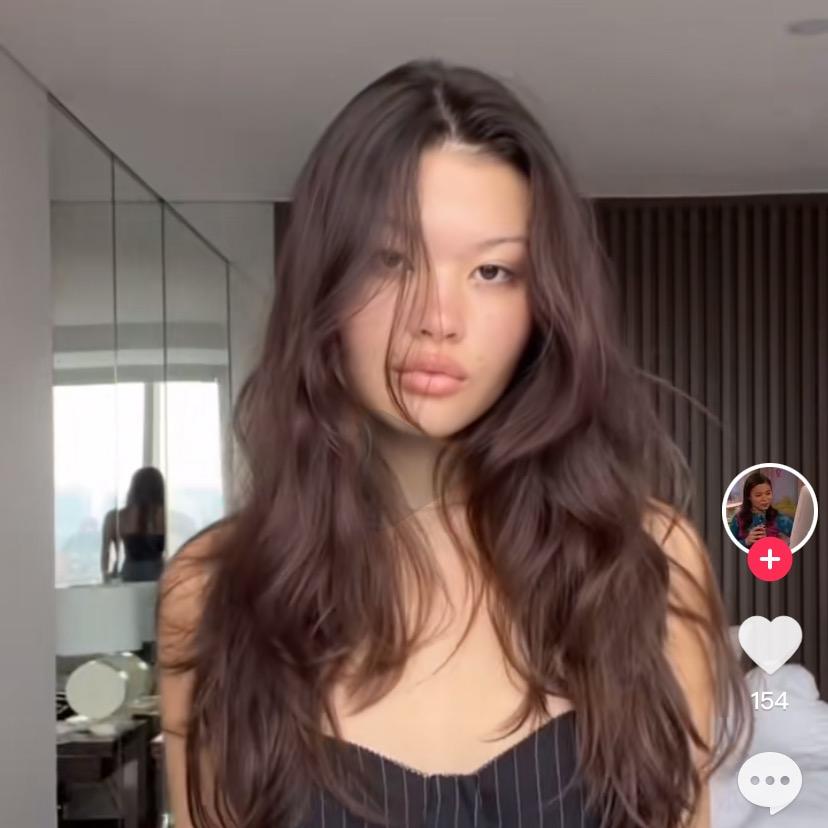This screenshot has height=828, width=828.
Task: Like this video with the heart icon
Action: coord(769,644)
